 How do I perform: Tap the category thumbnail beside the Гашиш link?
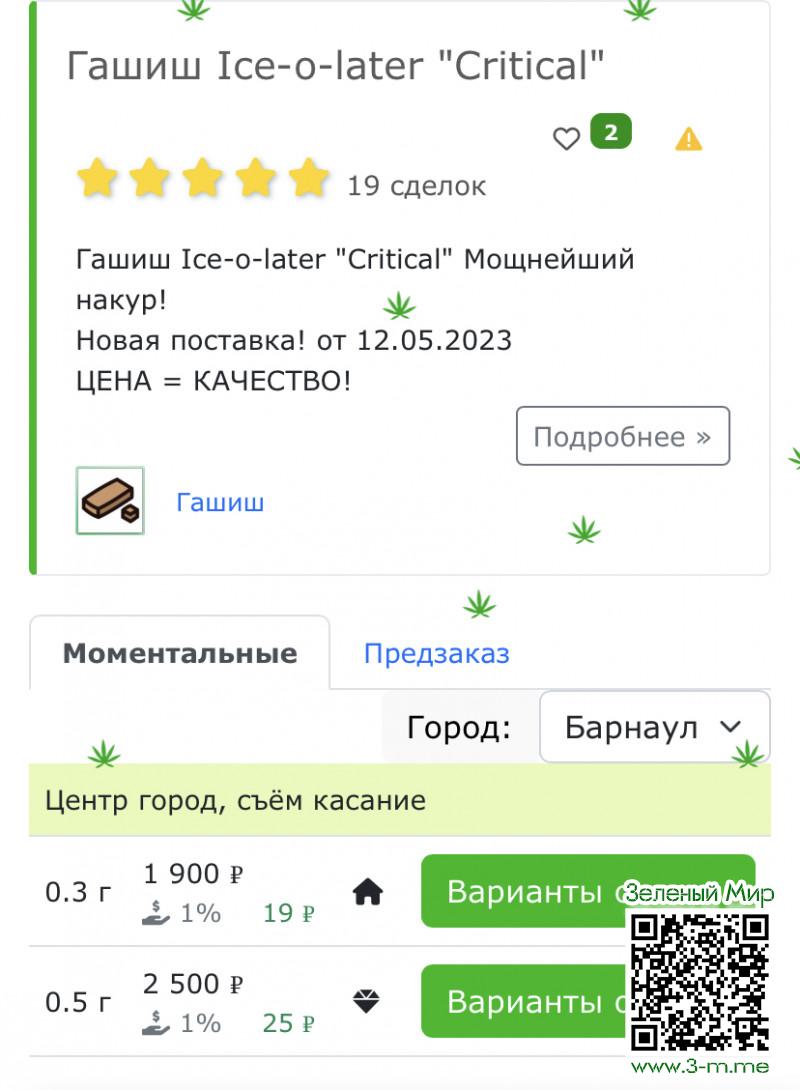coord(110,500)
